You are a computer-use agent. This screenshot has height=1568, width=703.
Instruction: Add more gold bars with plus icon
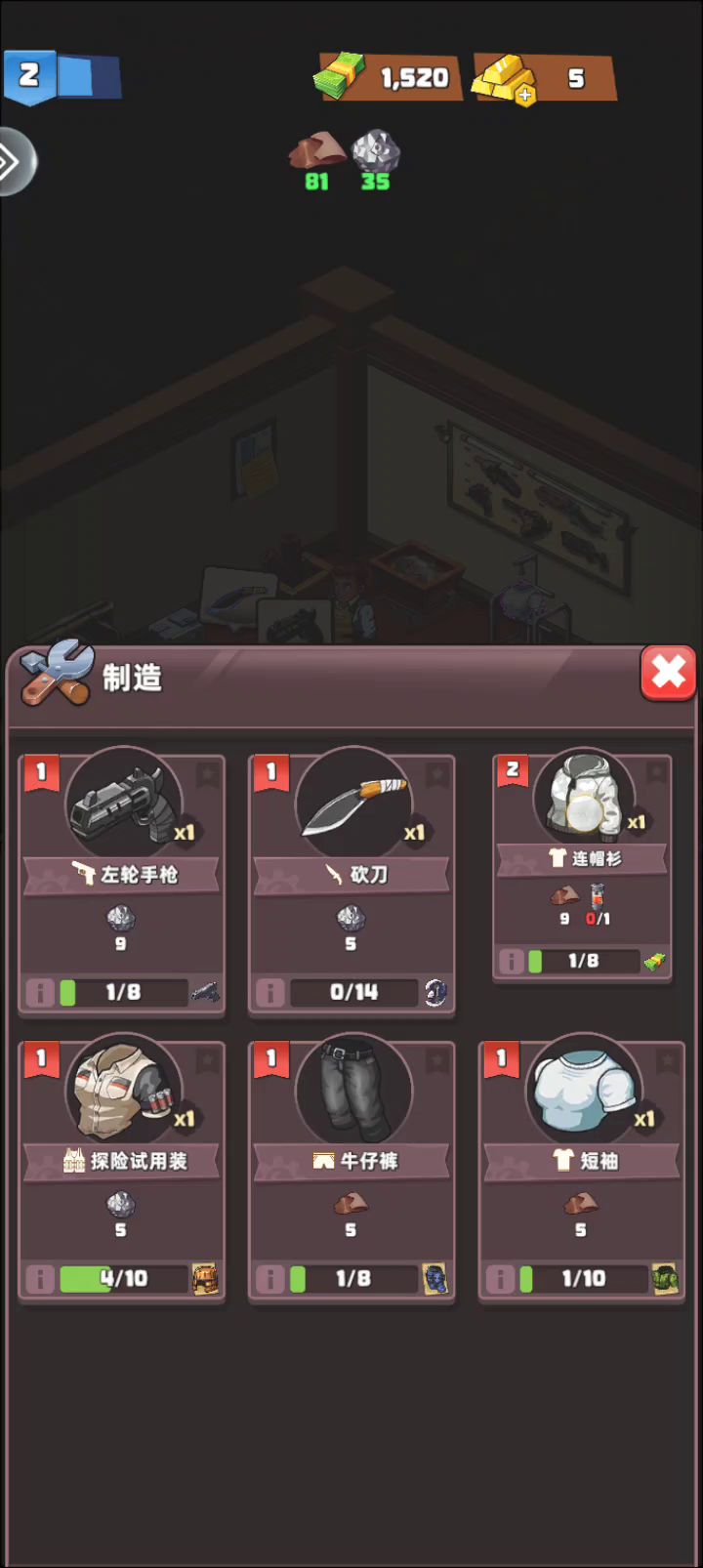pyautogui.click(x=525, y=94)
